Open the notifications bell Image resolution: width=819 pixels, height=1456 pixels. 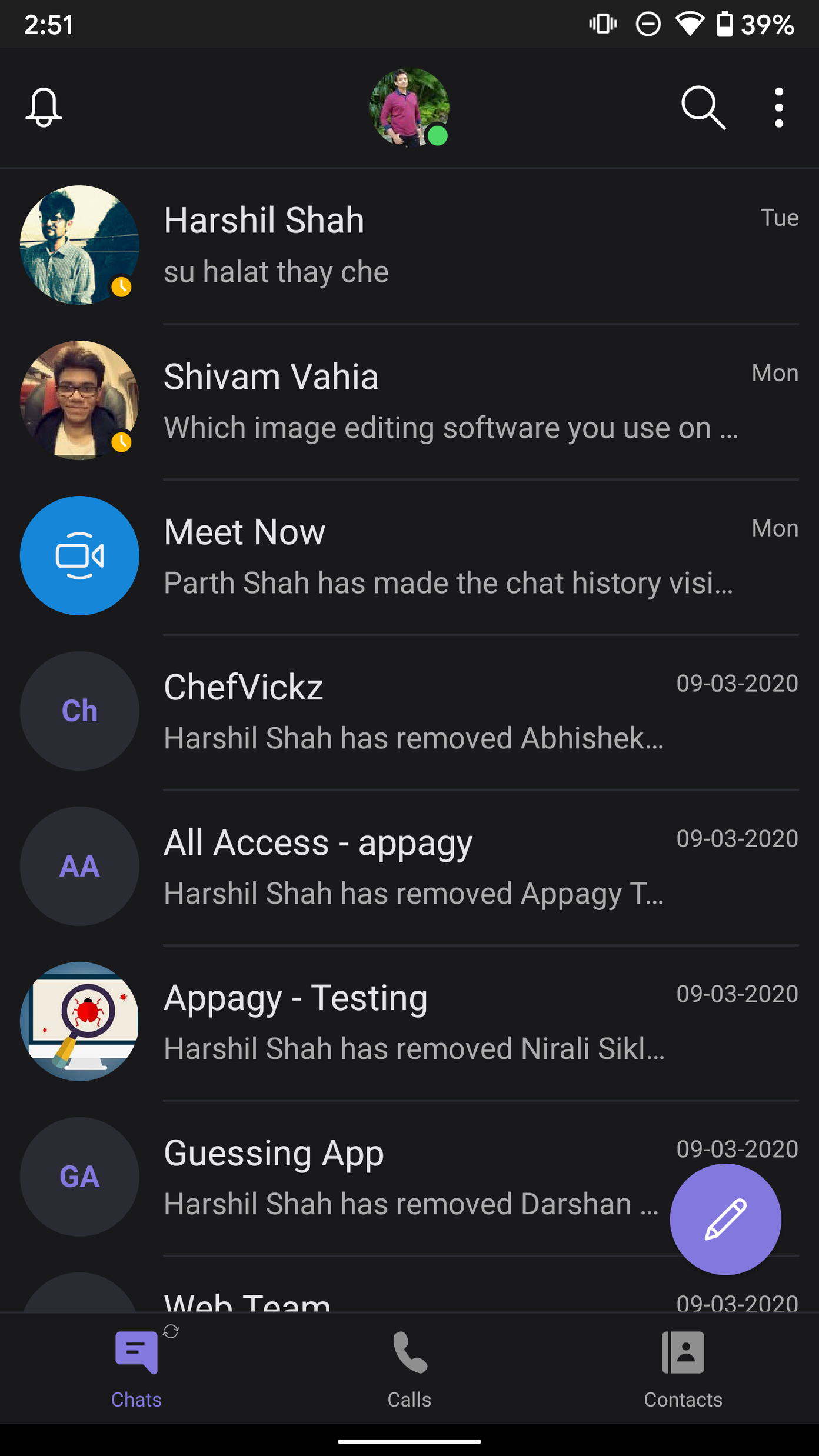(44, 108)
